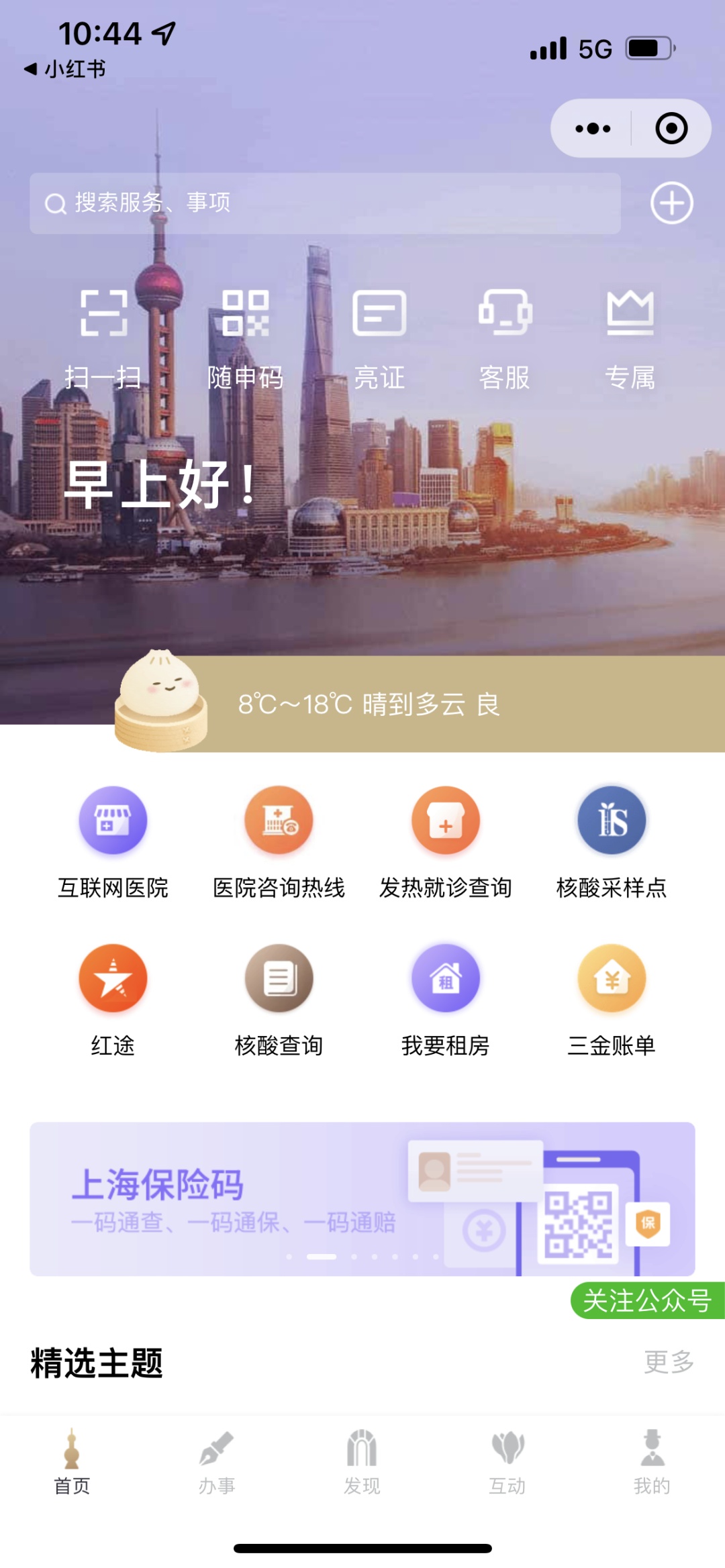The image size is (725, 1568).
Task: Tap the green 关注公众号 button
Action: point(647,1300)
